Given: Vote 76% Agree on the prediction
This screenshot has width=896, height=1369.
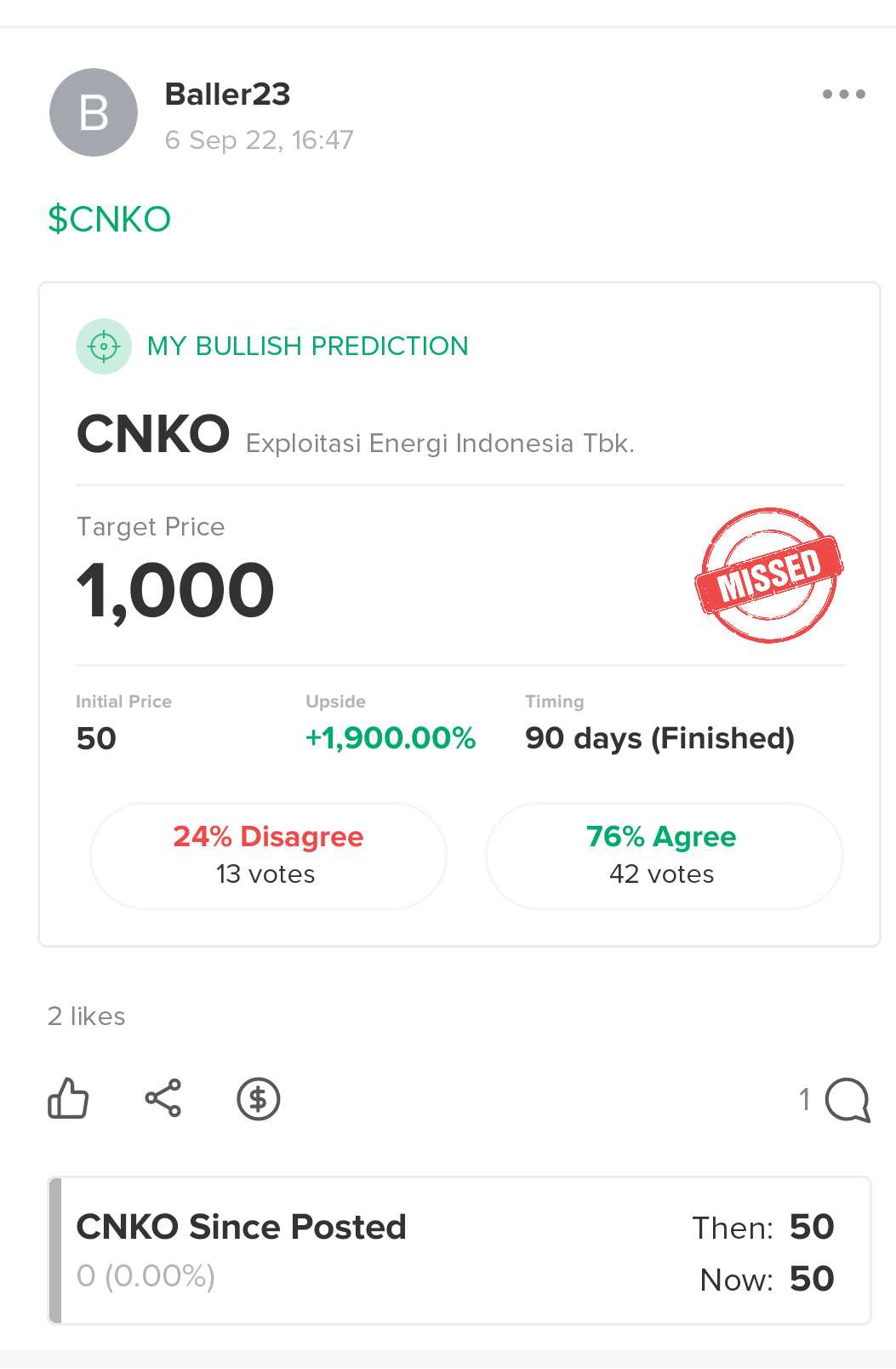Looking at the screenshot, I should tap(663, 855).
